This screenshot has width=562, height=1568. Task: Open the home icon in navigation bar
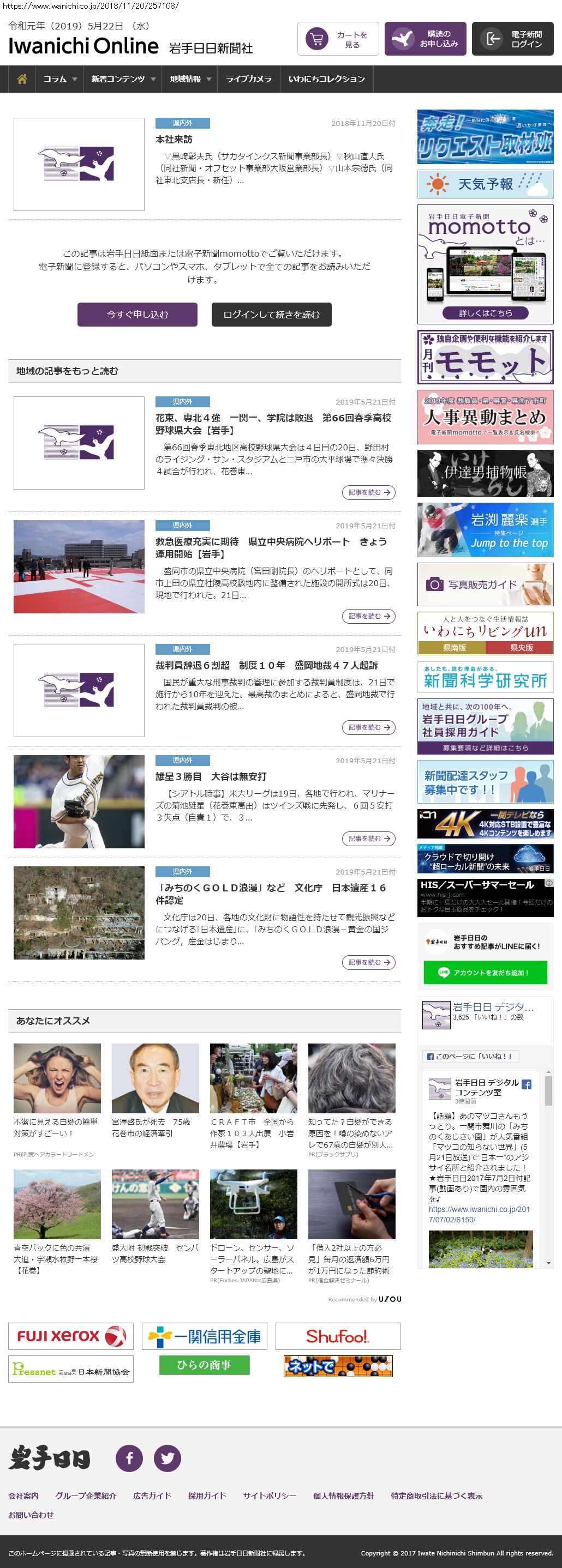point(22,79)
